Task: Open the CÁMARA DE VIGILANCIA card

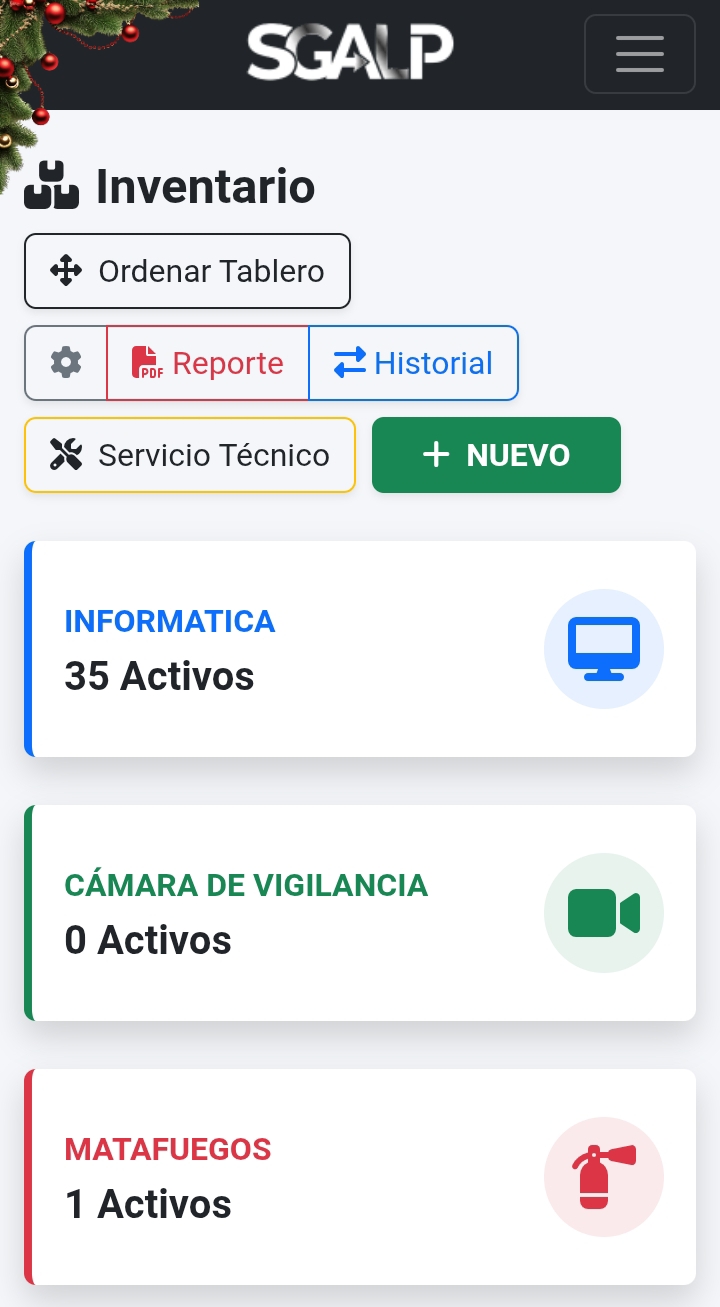Action: (x=360, y=913)
